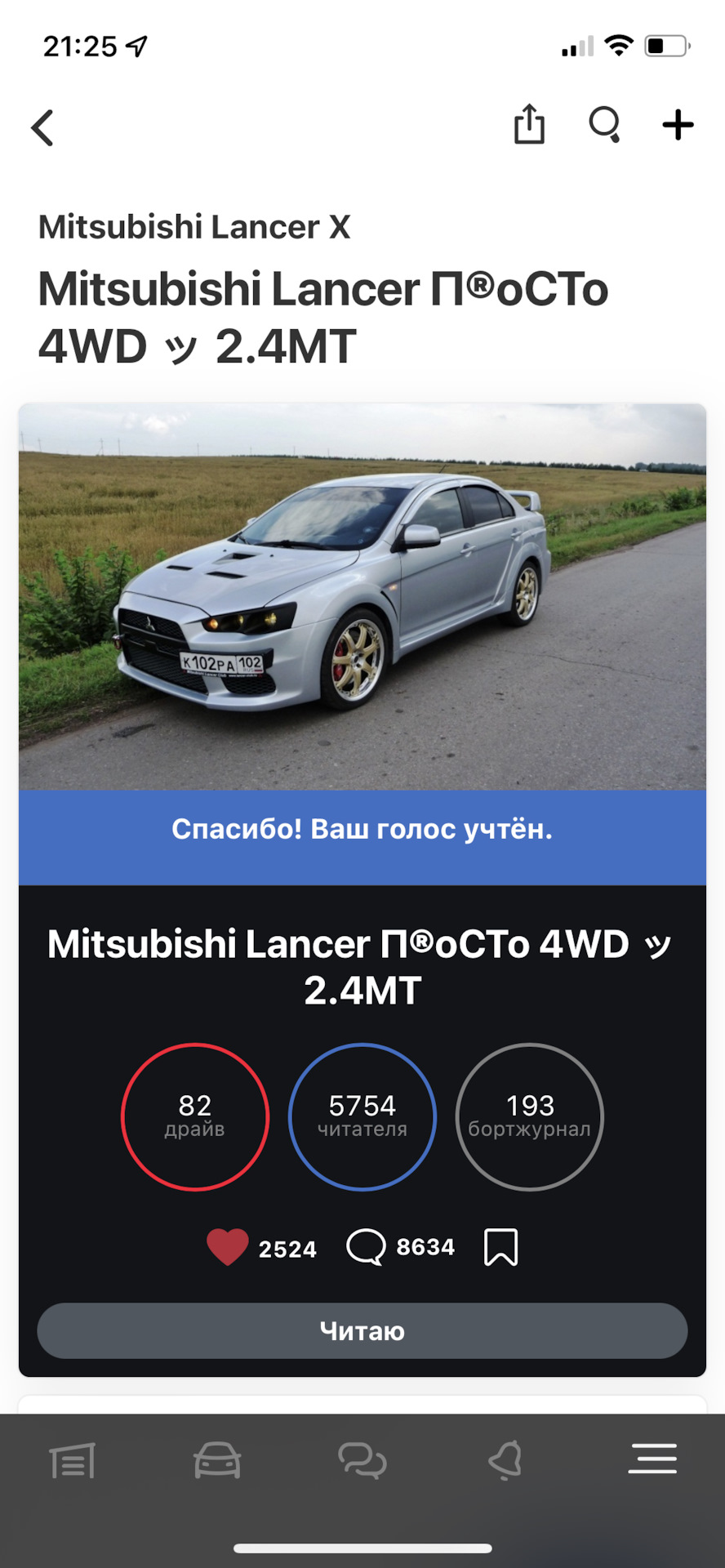The image size is (725, 1568).
Task: Open the search icon
Action: (605, 125)
